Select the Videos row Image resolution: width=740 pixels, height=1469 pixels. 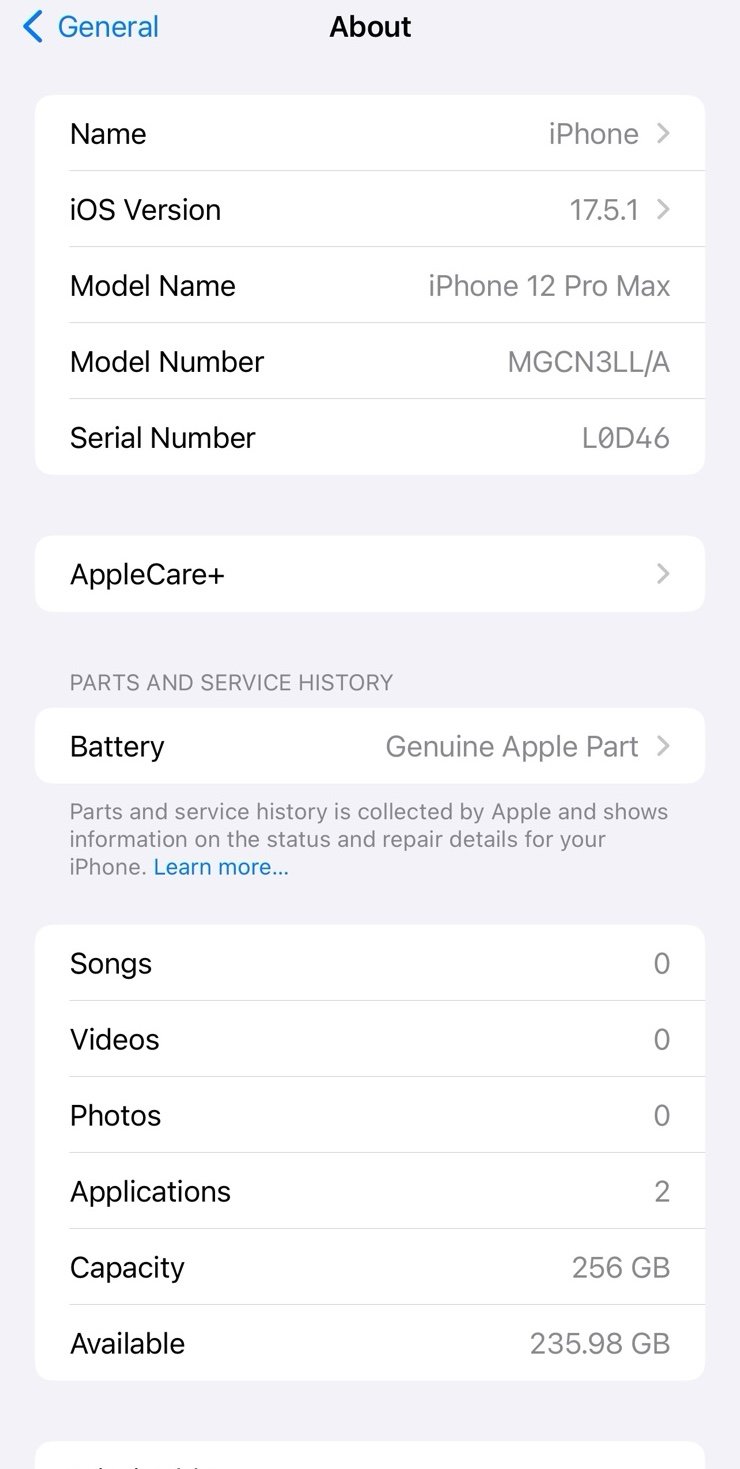pyautogui.click(x=370, y=1039)
